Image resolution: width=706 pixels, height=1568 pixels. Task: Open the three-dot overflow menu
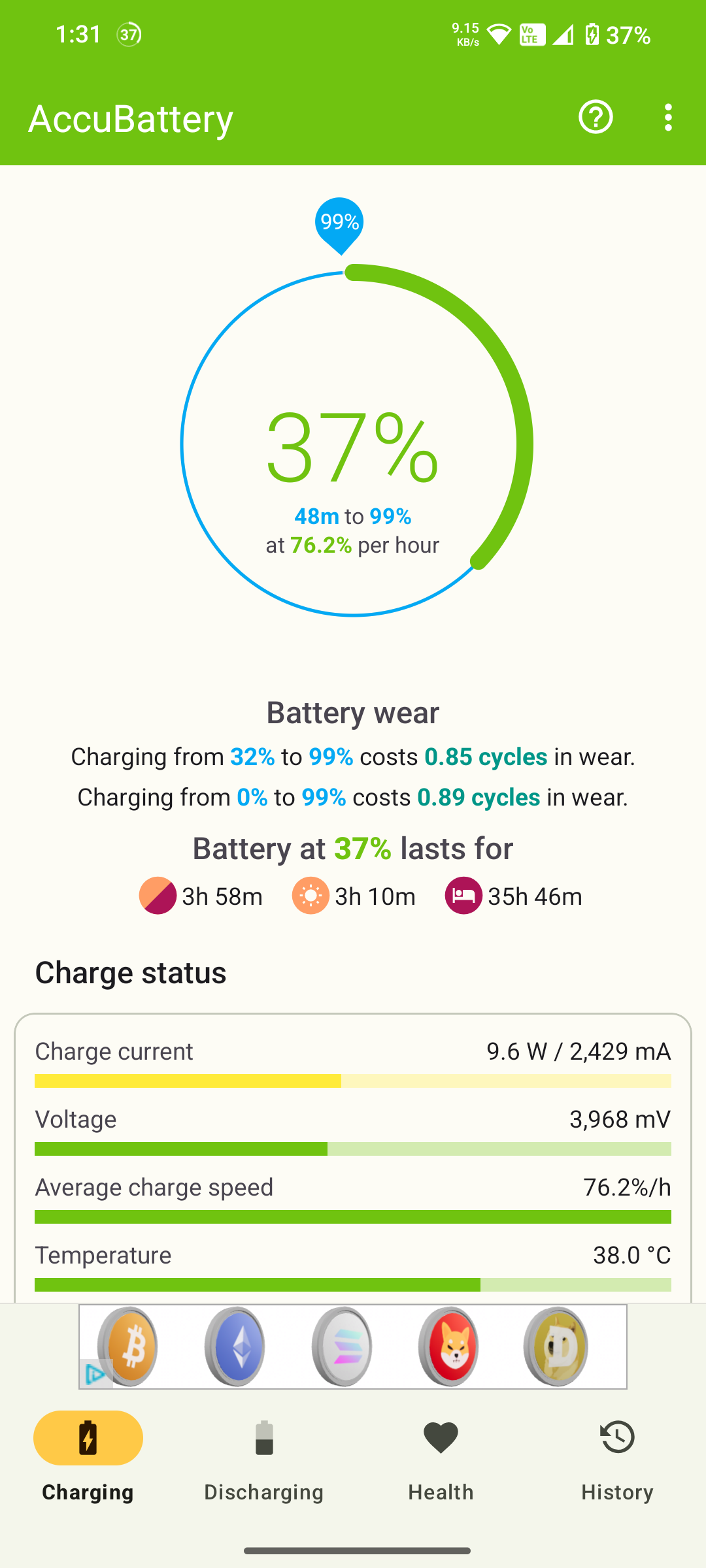[667, 118]
